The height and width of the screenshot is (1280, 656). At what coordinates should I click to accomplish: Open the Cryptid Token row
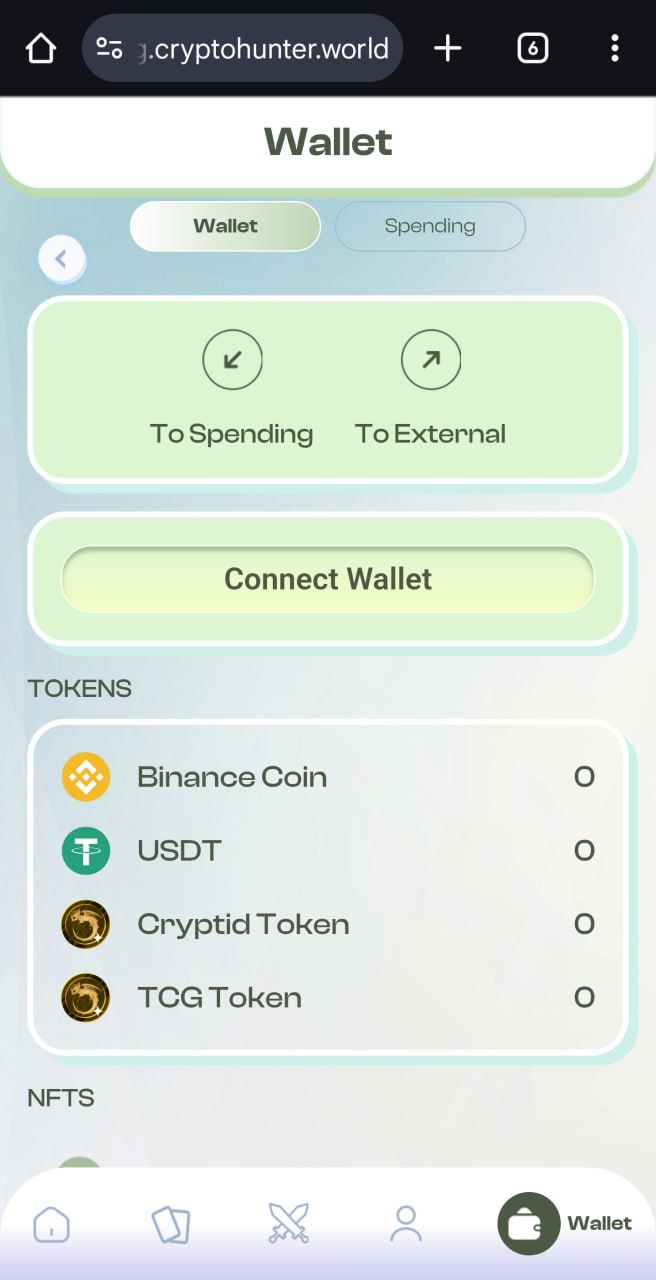click(x=328, y=924)
